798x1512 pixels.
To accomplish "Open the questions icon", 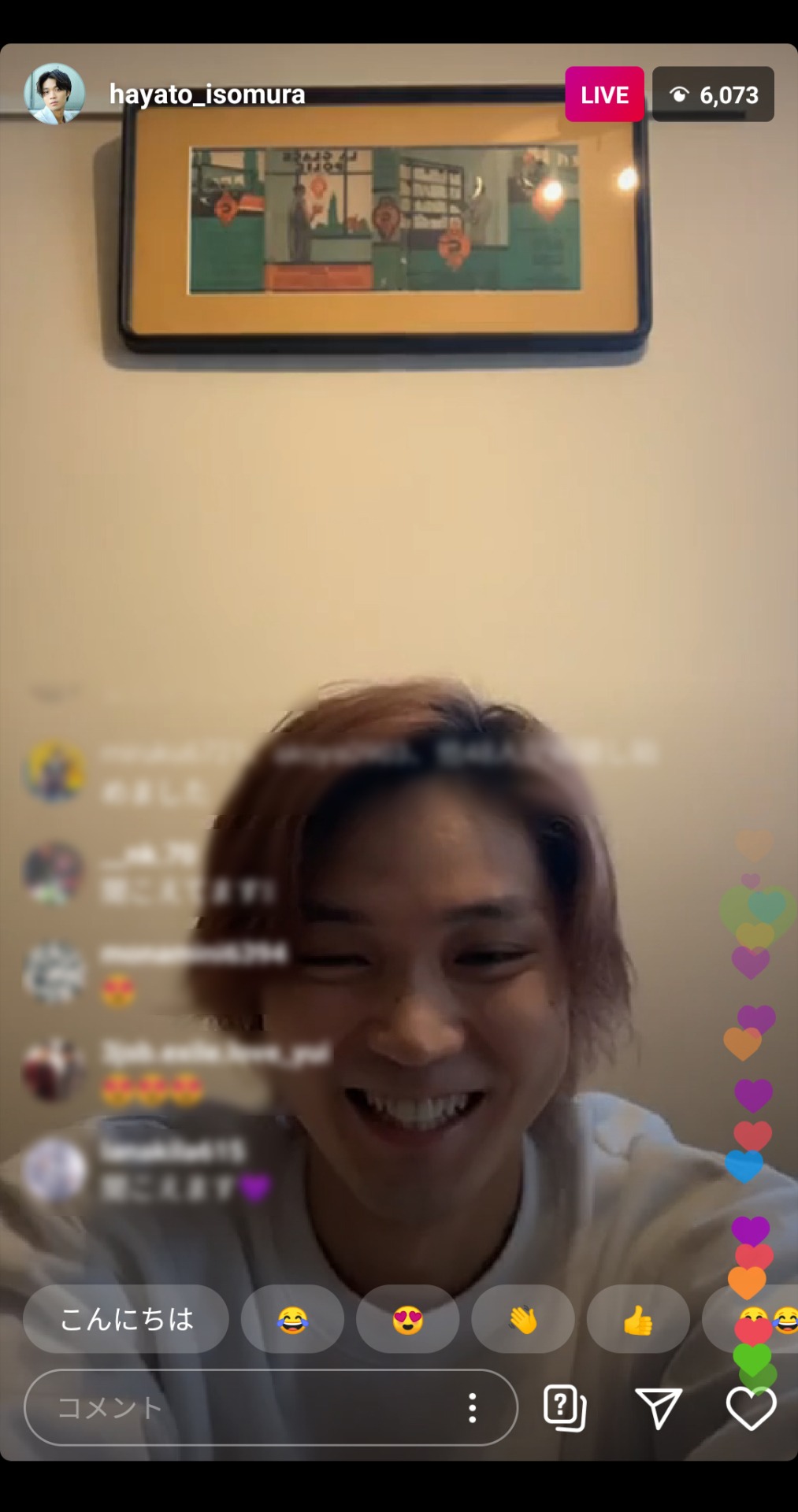I will [x=565, y=1407].
